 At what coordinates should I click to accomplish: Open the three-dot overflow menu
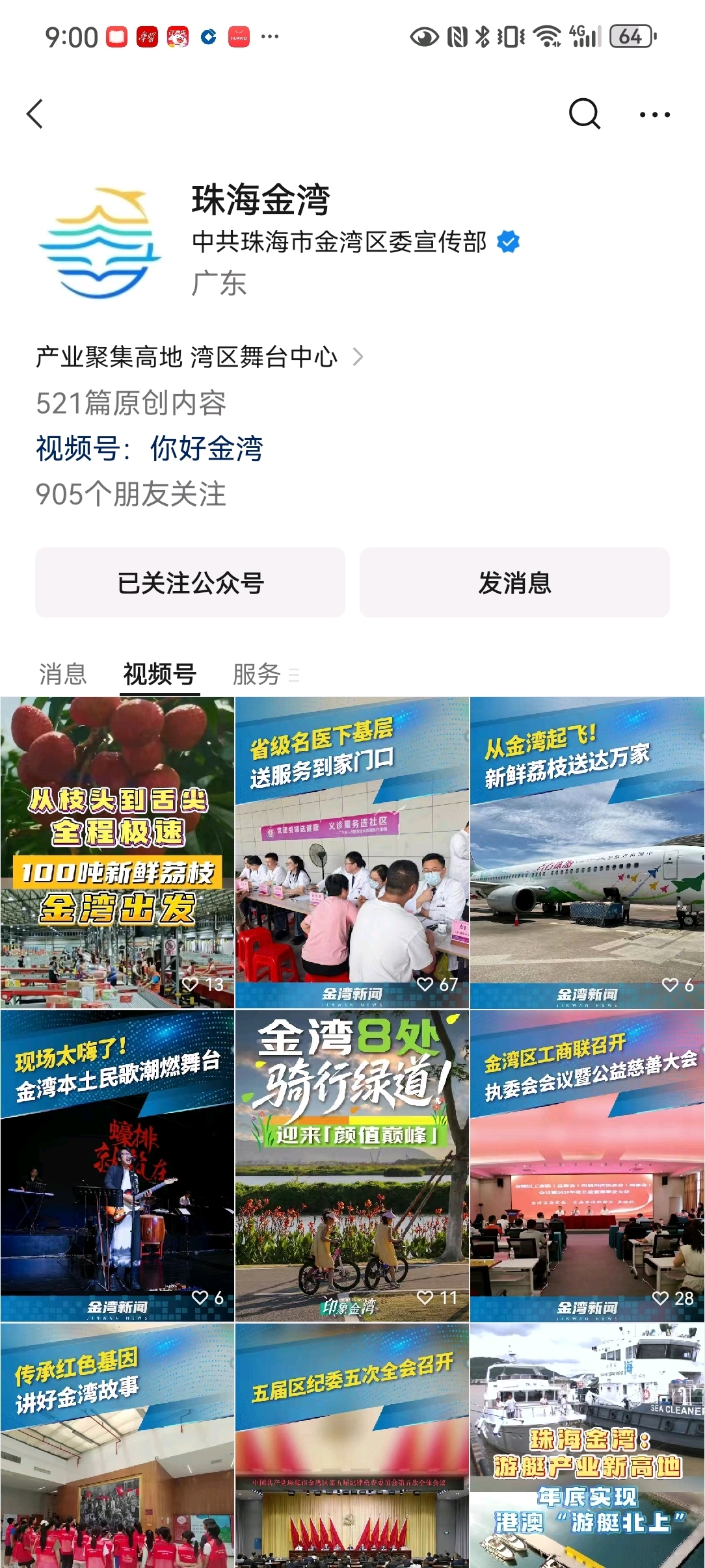tap(654, 114)
